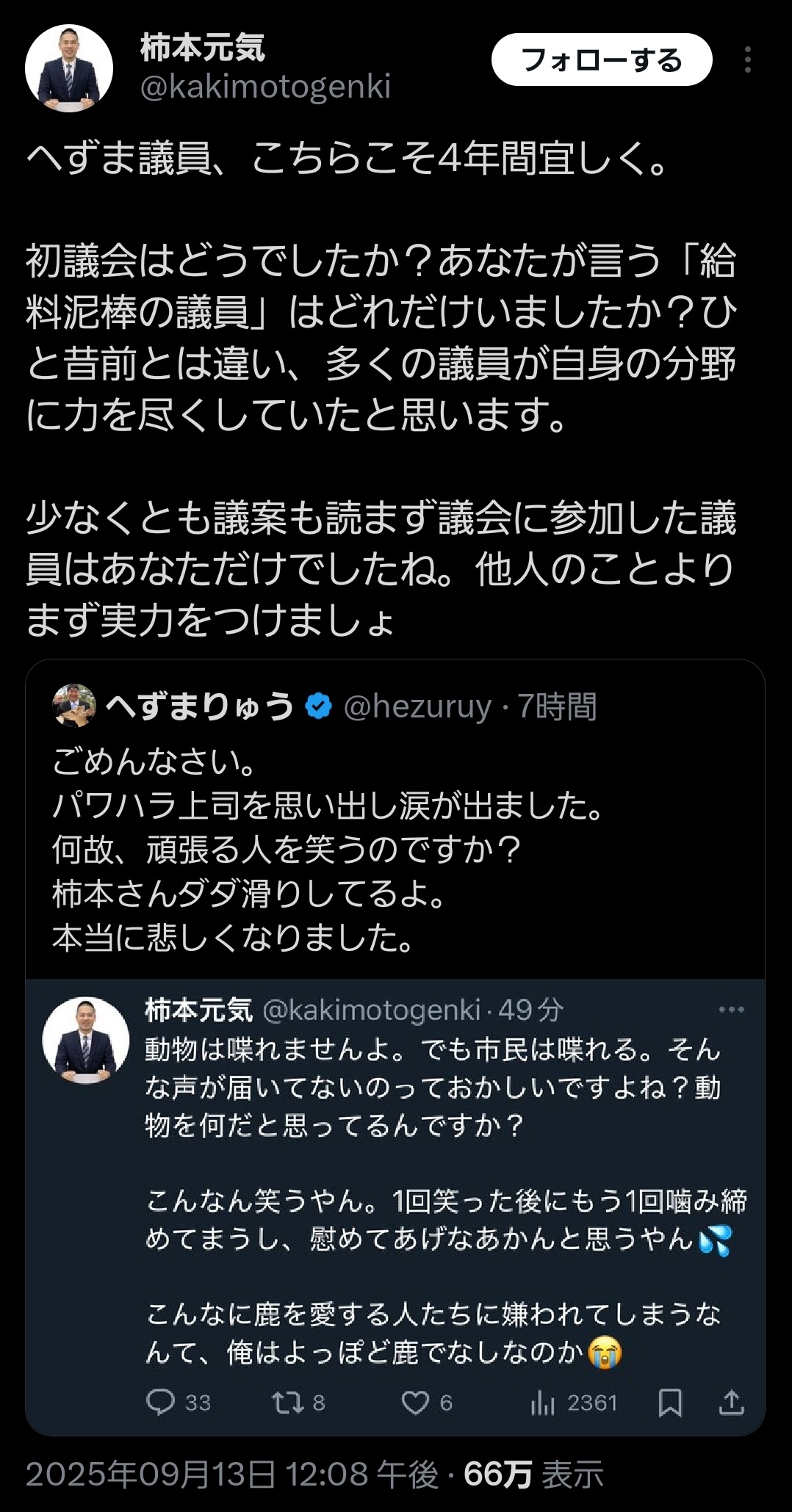Viewport: 792px width, 1512px height.
Task: View the screenshot image inside the quoted post
Action: [395, 1207]
